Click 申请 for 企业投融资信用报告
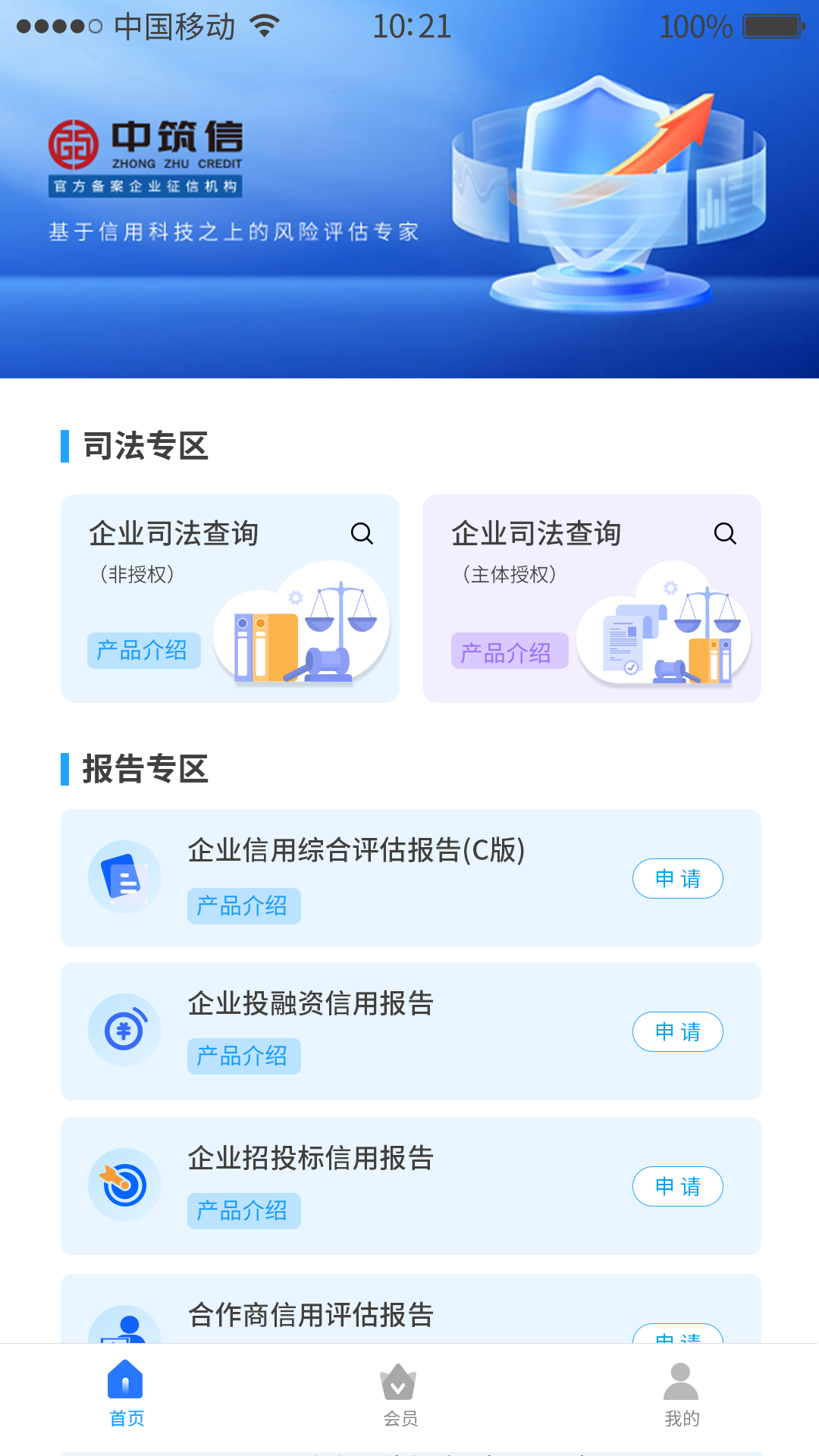819x1456 pixels. tap(677, 1031)
